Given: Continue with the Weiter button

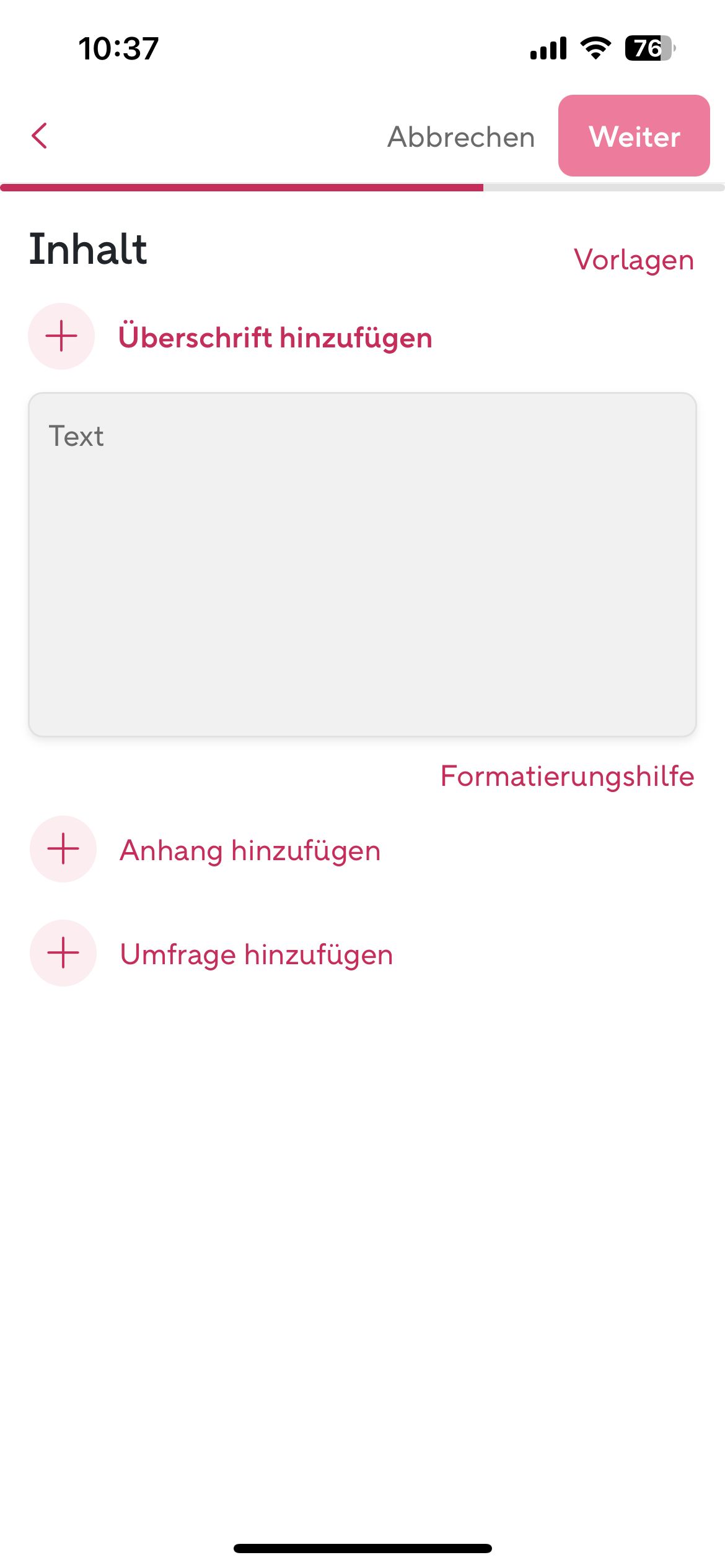Looking at the screenshot, I should (634, 136).
